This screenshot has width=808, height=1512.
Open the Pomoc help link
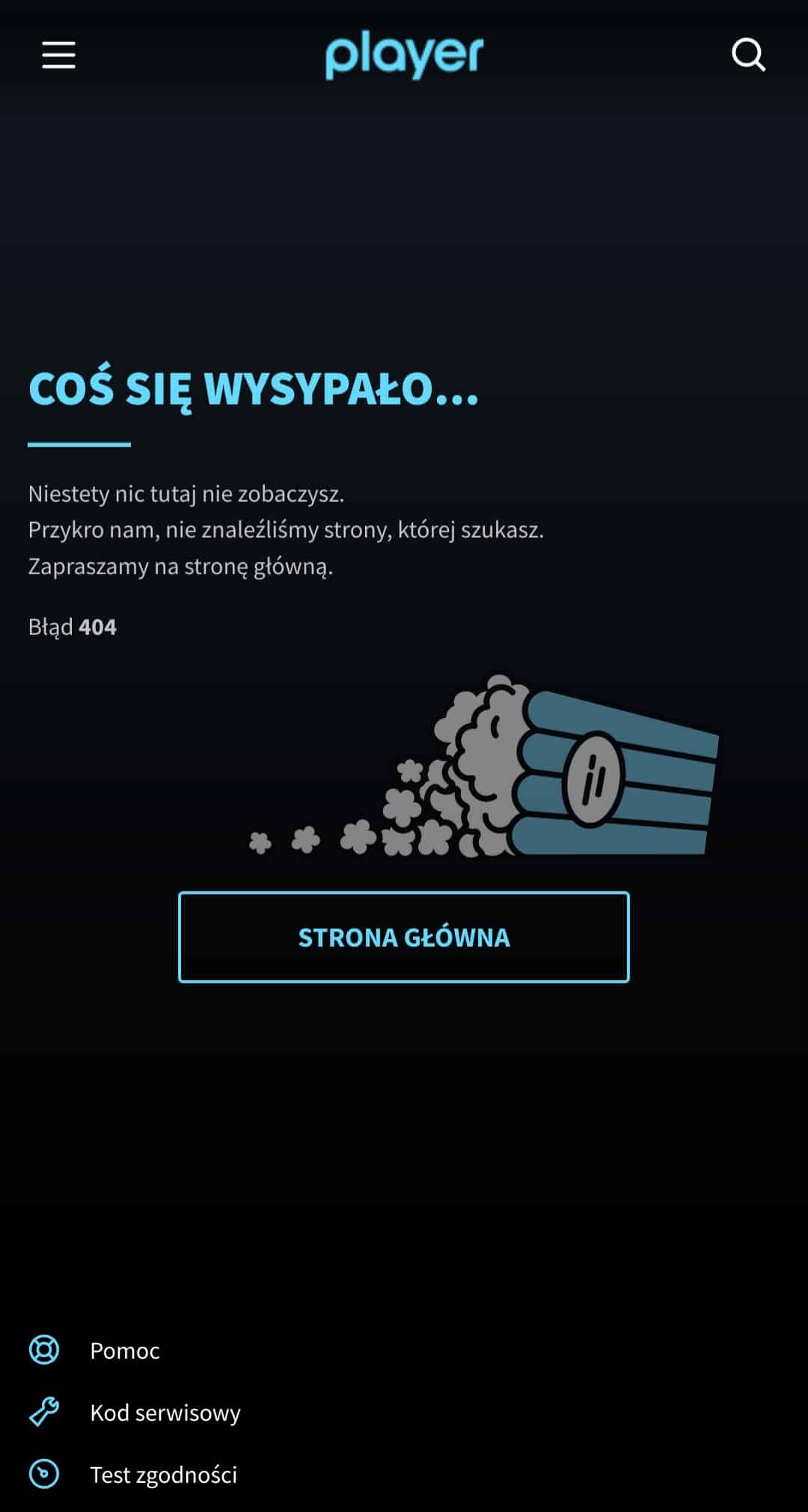click(94, 1350)
